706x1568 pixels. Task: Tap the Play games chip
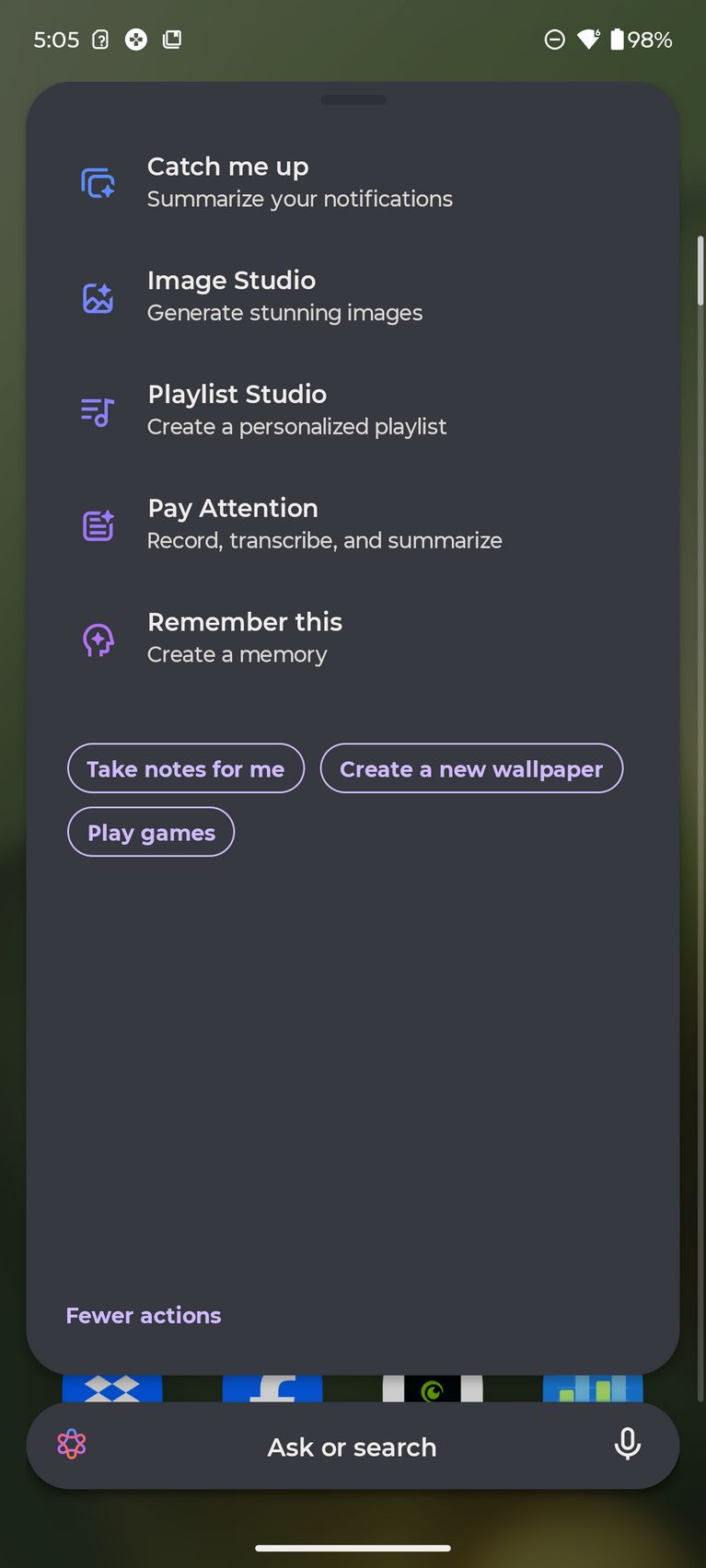pos(151,833)
